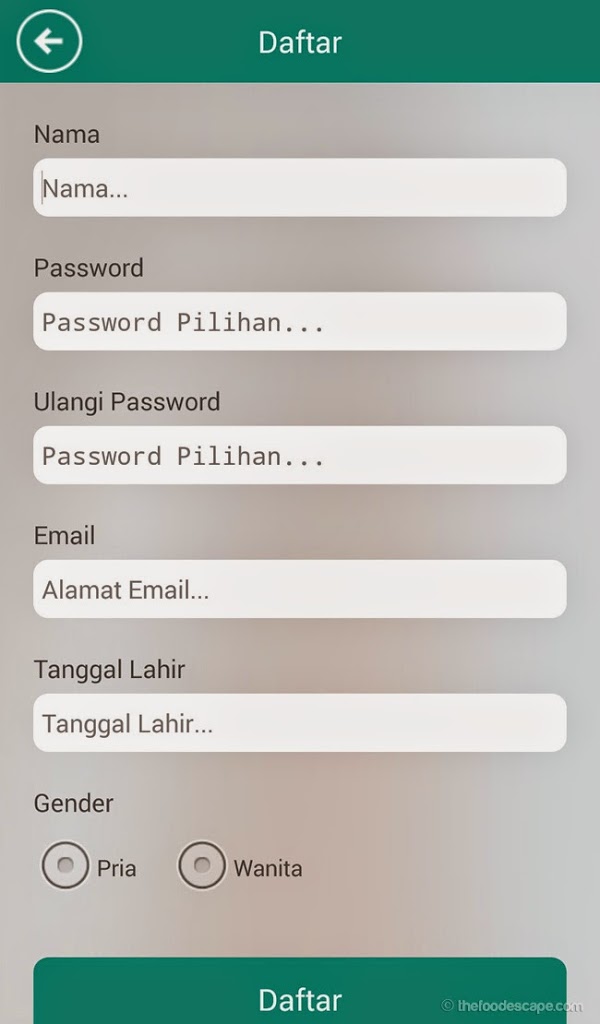Choose the Wanita radio button

pyautogui.click(x=202, y=866)
